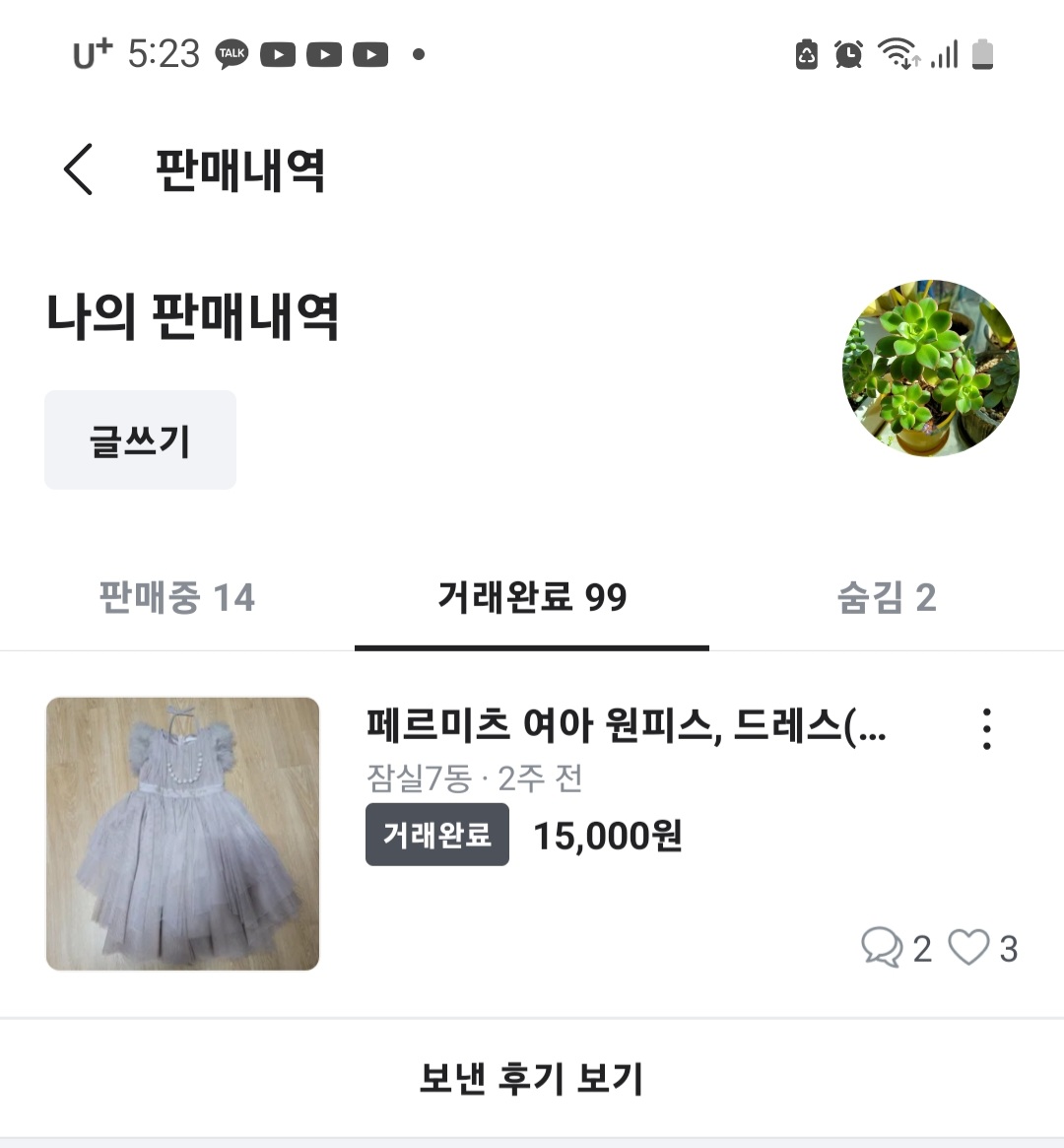
Task: Tap 보낸 후기 보기 button
Action: click(532, 1078)
